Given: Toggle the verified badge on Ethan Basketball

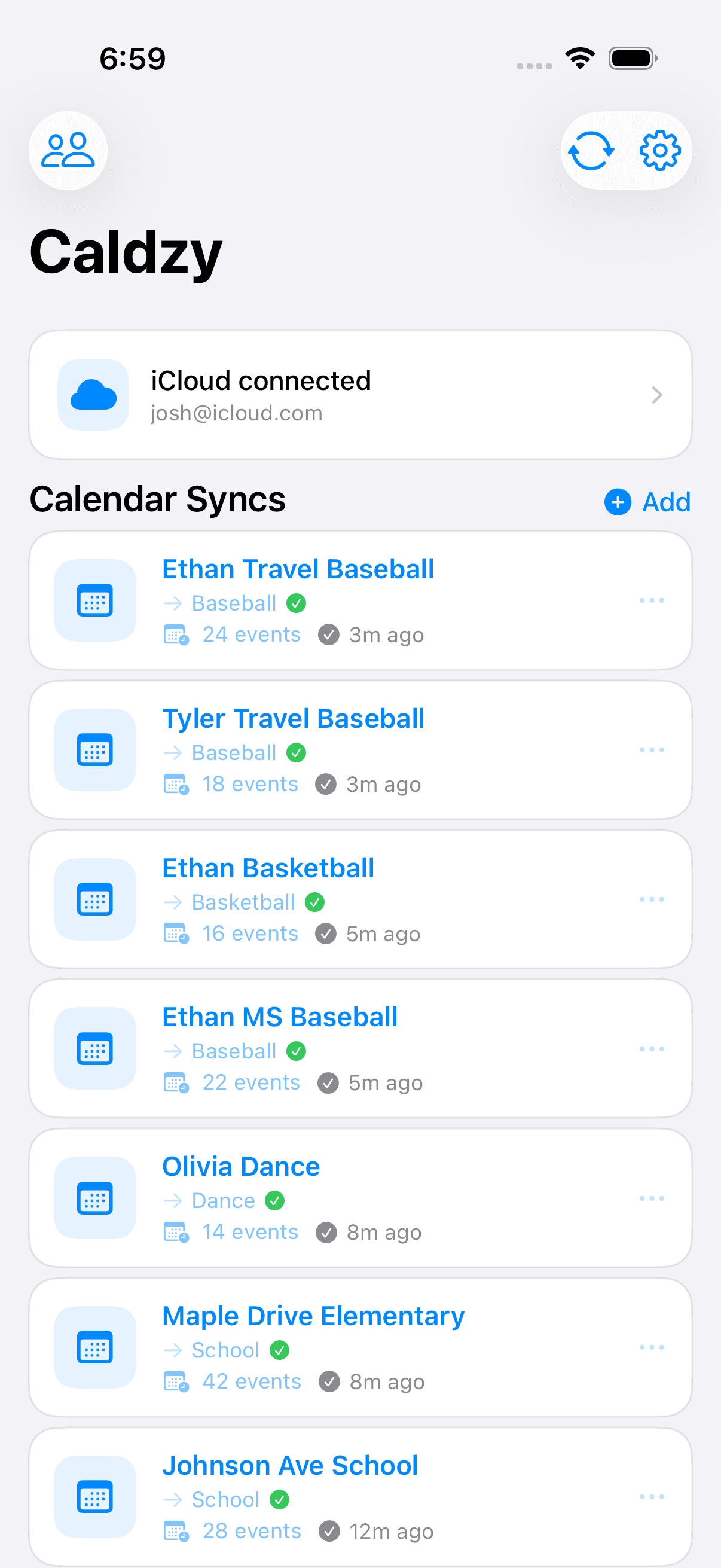Looking at the screenshot, I should pos(315,902).
